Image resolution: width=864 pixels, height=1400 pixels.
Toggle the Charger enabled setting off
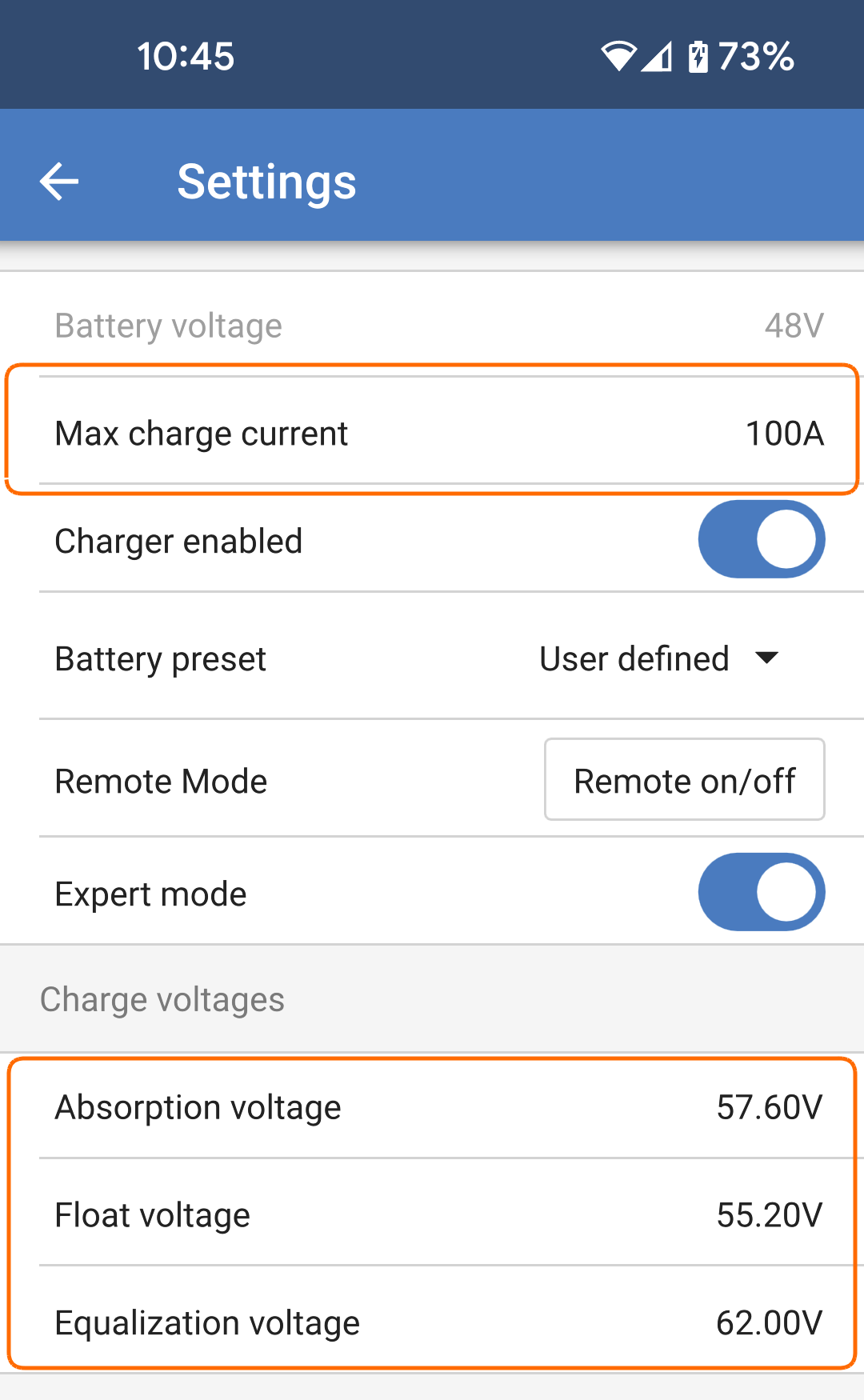click(x=762, y=539)
